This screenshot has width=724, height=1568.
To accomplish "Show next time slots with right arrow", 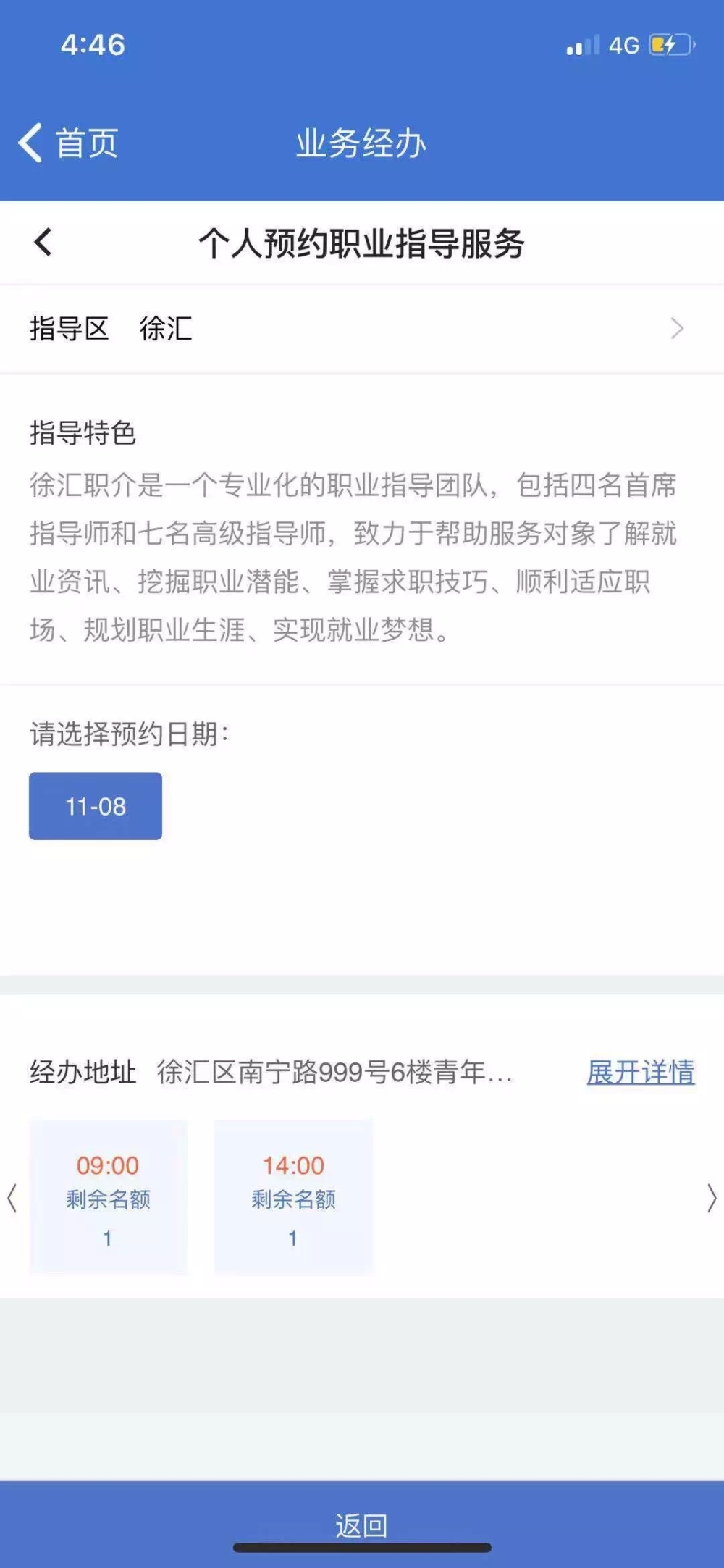I will click(712, 1199).
